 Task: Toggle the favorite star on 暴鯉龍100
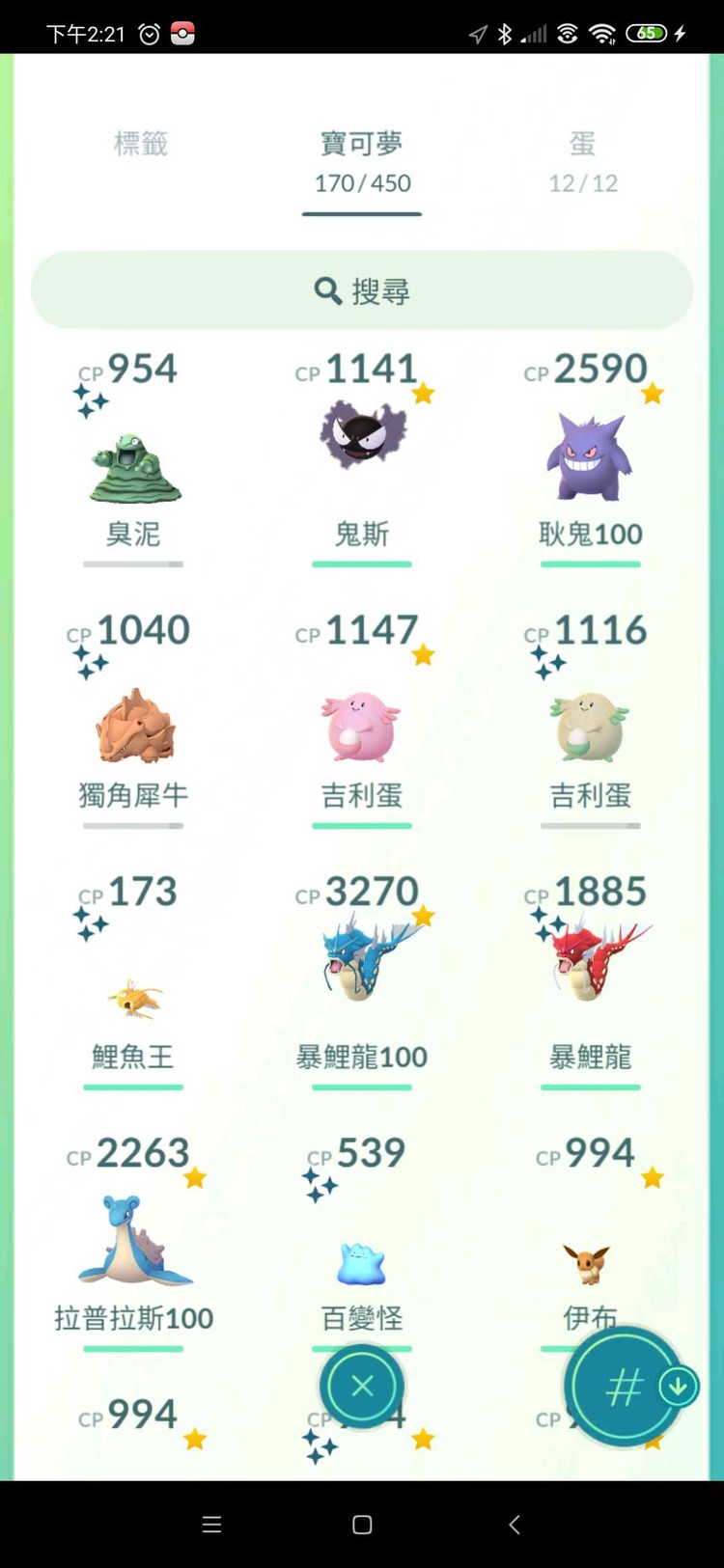click(423, 916)
